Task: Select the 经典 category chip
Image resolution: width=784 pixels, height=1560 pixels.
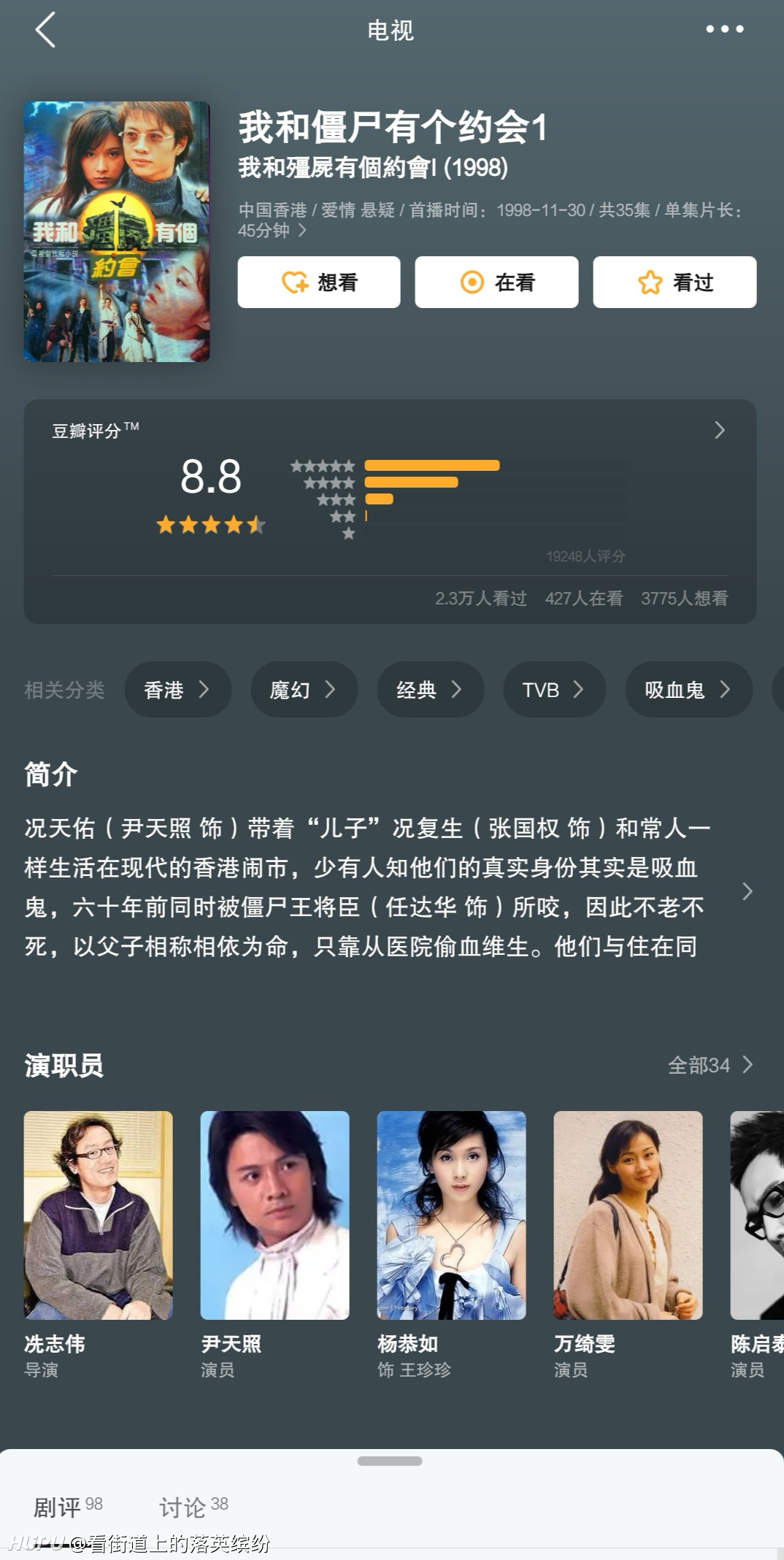Action: [430, 689]
